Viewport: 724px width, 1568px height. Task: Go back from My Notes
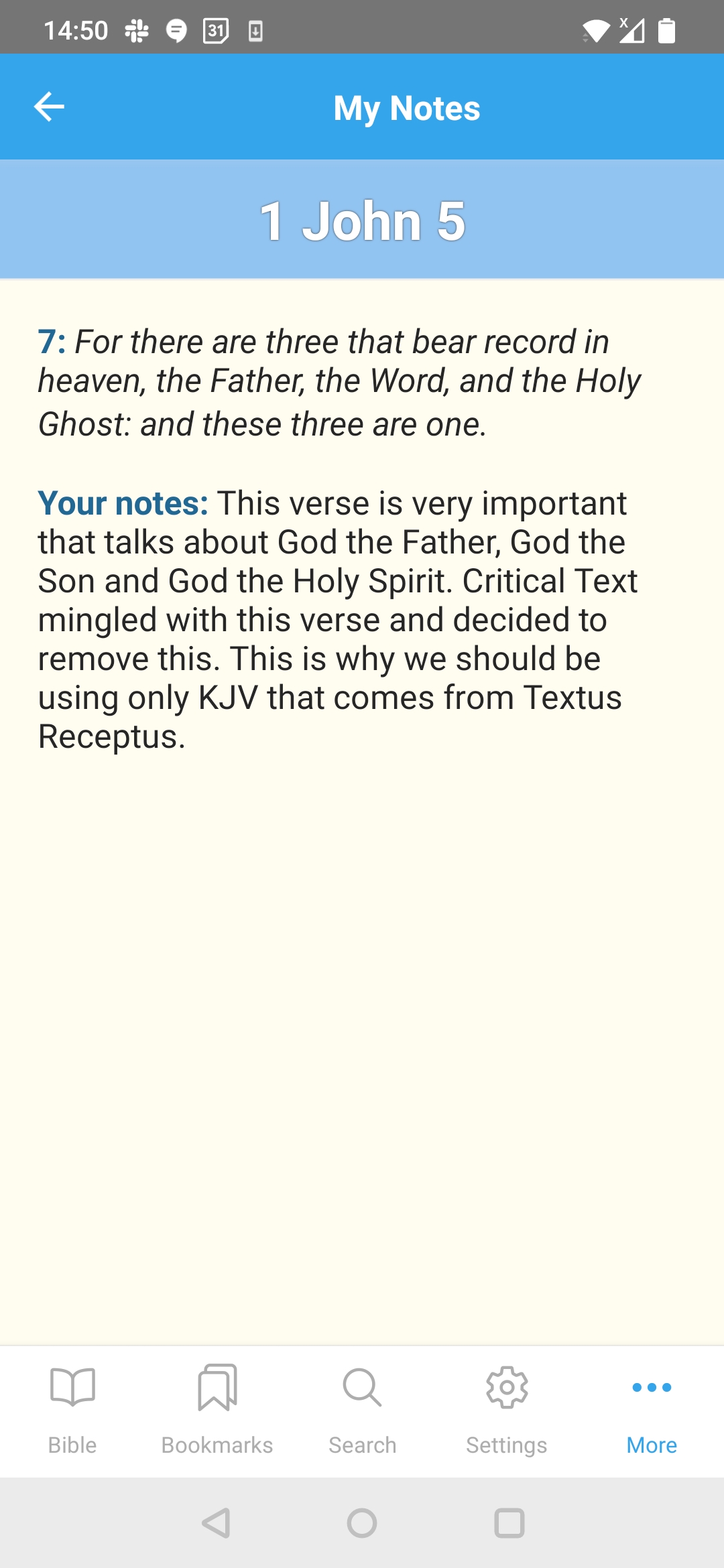pos(49,107)
